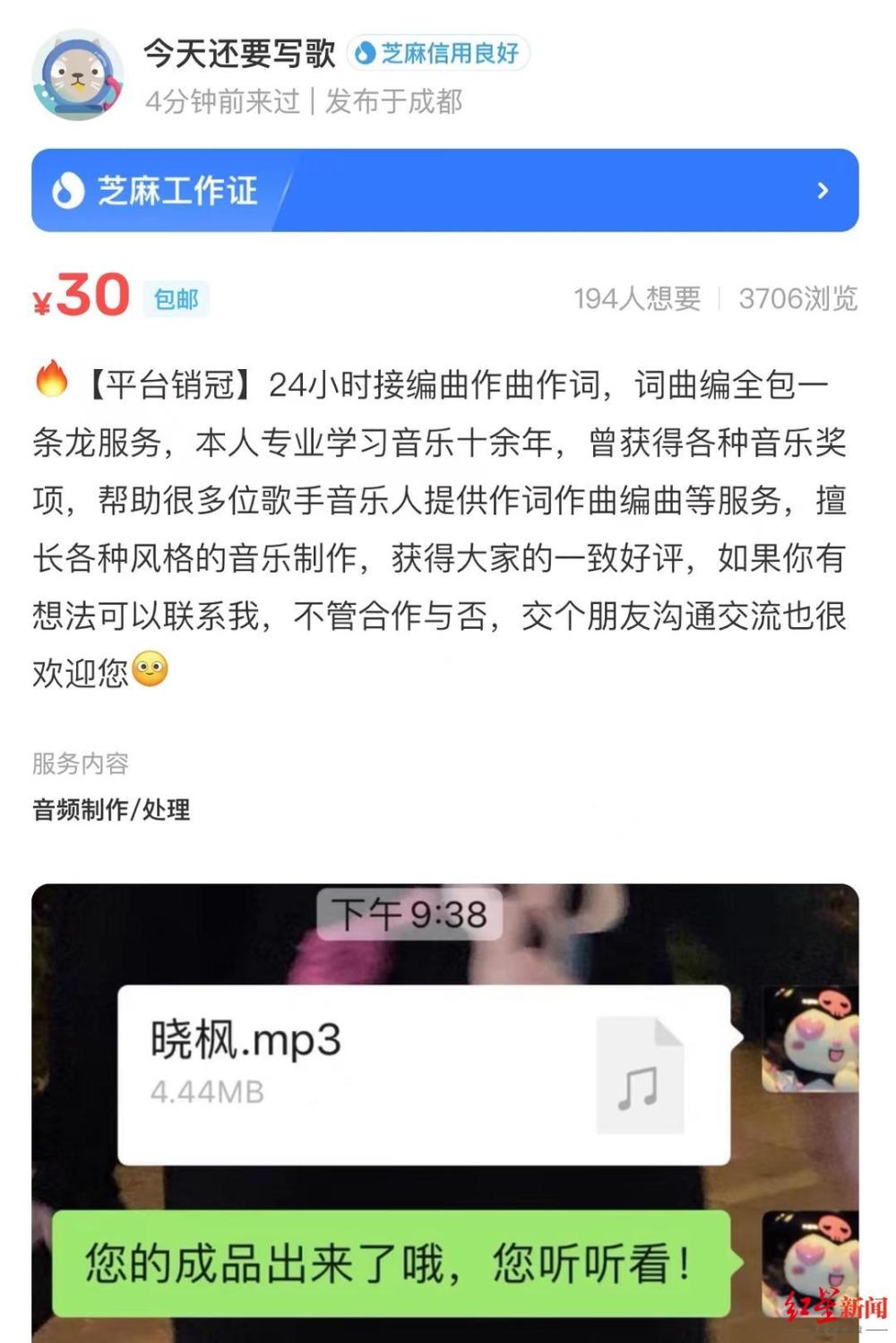
Task: Open seller 今天还要写歌's profile page
Action: pyautogui.click(x=239, y=54)
